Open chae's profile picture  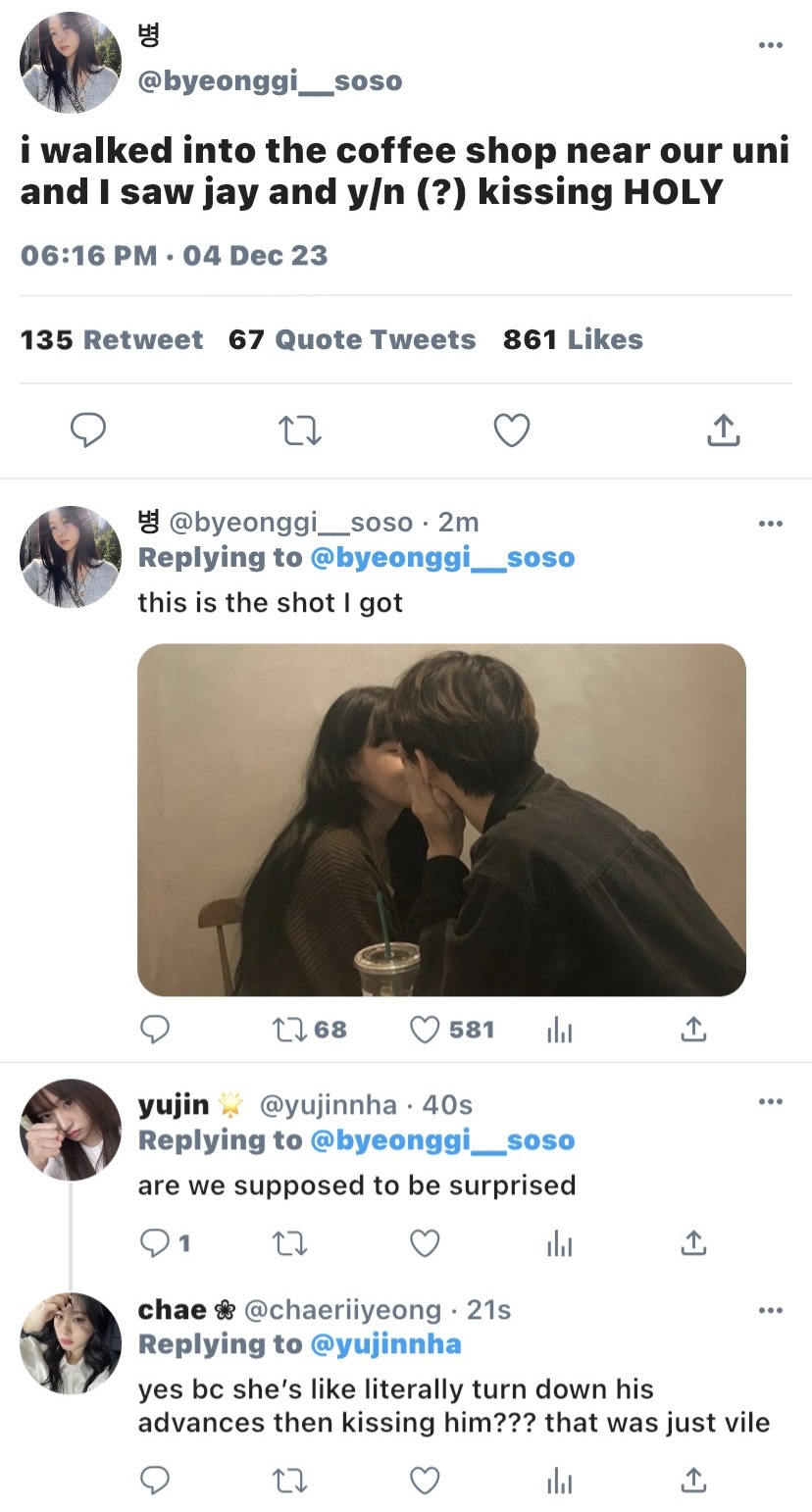(71, 1343)
